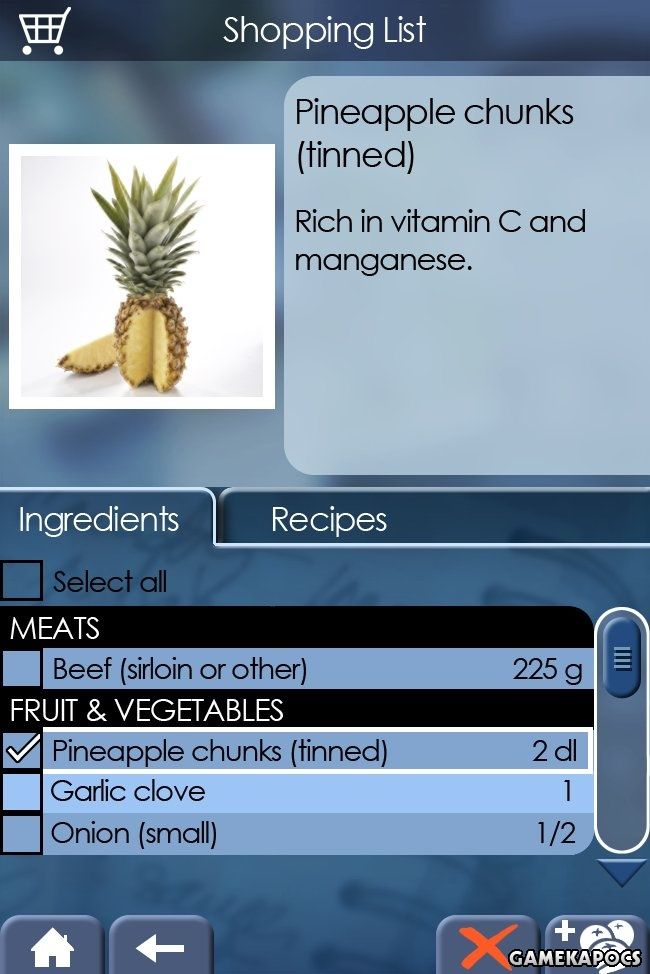
Task: Check the Garlic clove item
Action: 22,792
